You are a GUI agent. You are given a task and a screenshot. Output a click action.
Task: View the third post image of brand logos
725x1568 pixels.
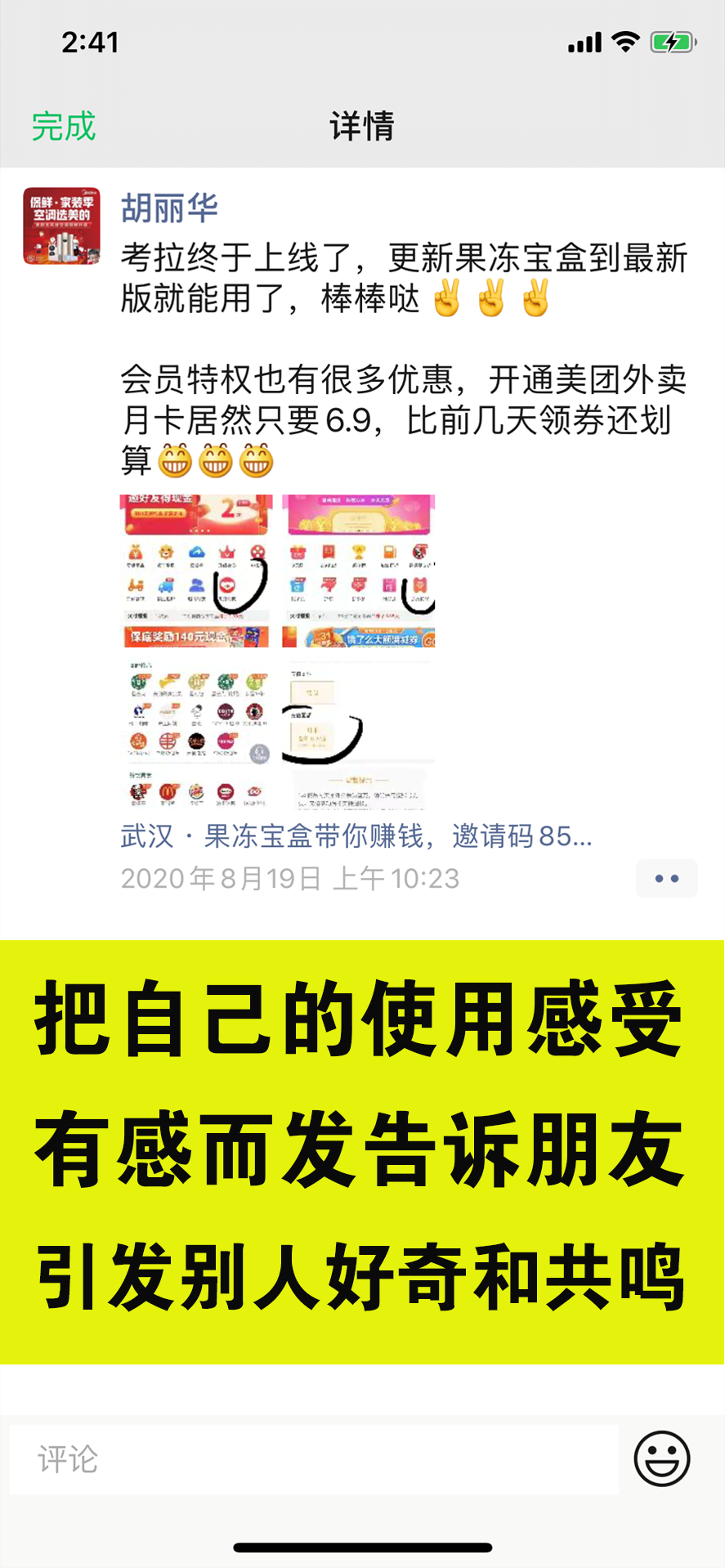point(196,732)
